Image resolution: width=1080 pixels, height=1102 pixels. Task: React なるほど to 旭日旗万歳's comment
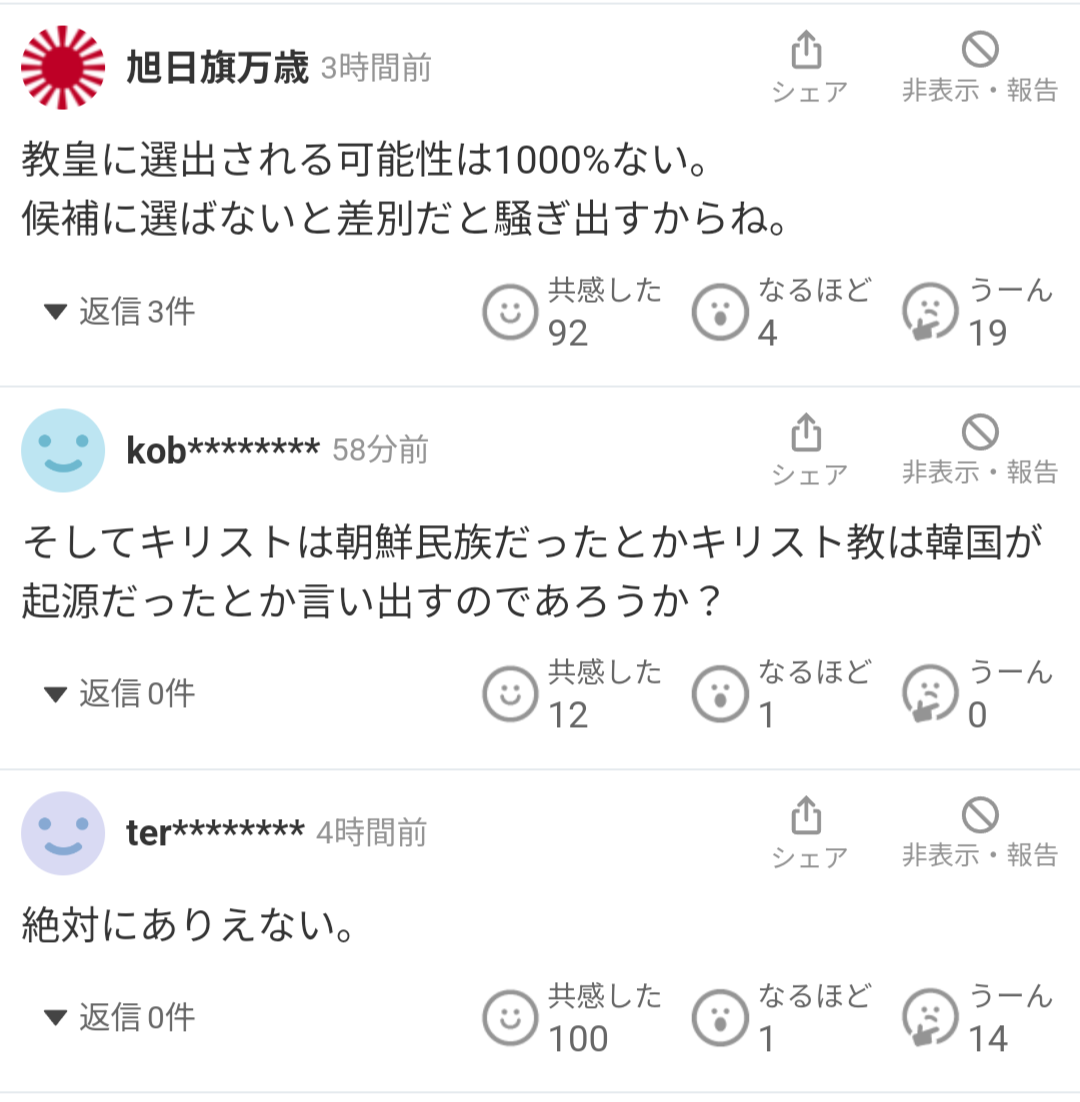point(719,311)
